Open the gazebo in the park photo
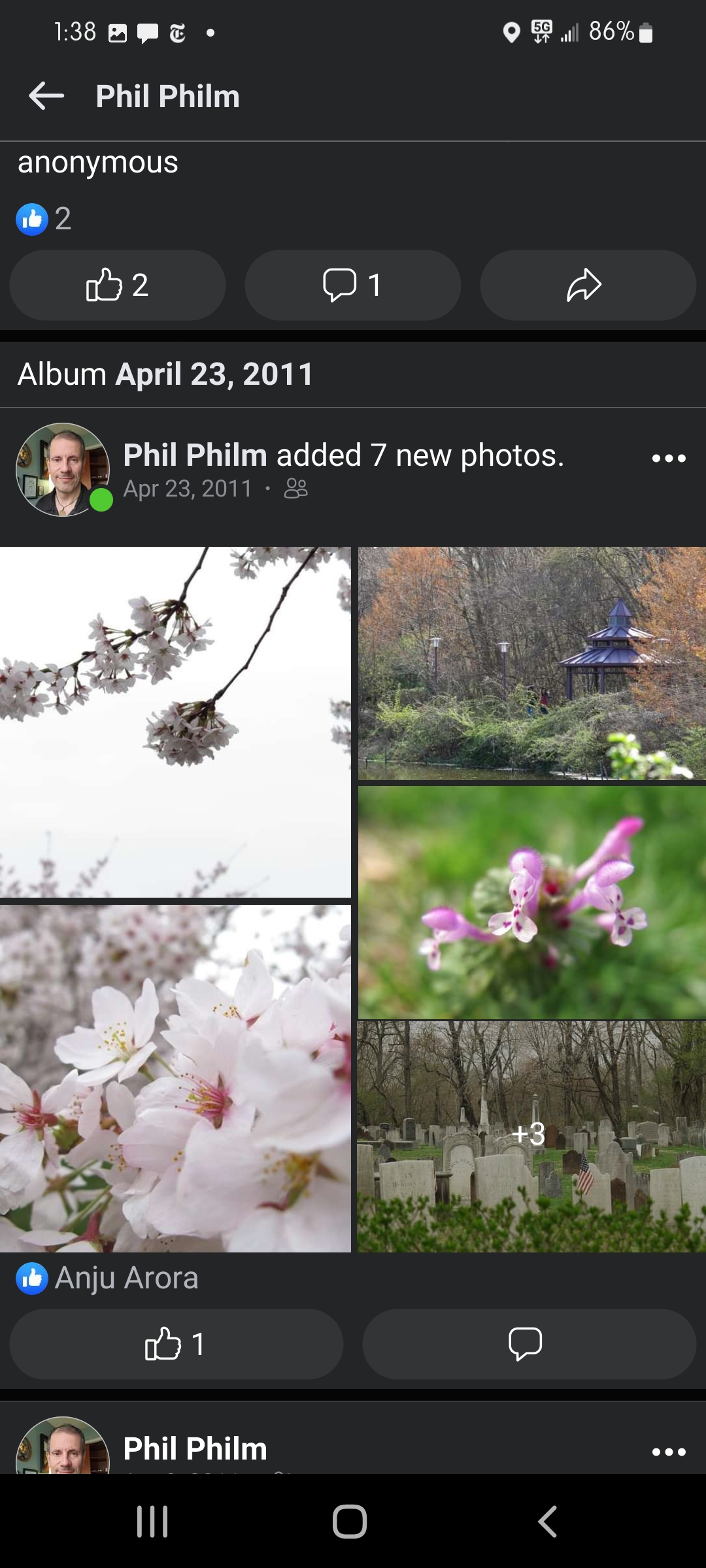 [531, 662]
